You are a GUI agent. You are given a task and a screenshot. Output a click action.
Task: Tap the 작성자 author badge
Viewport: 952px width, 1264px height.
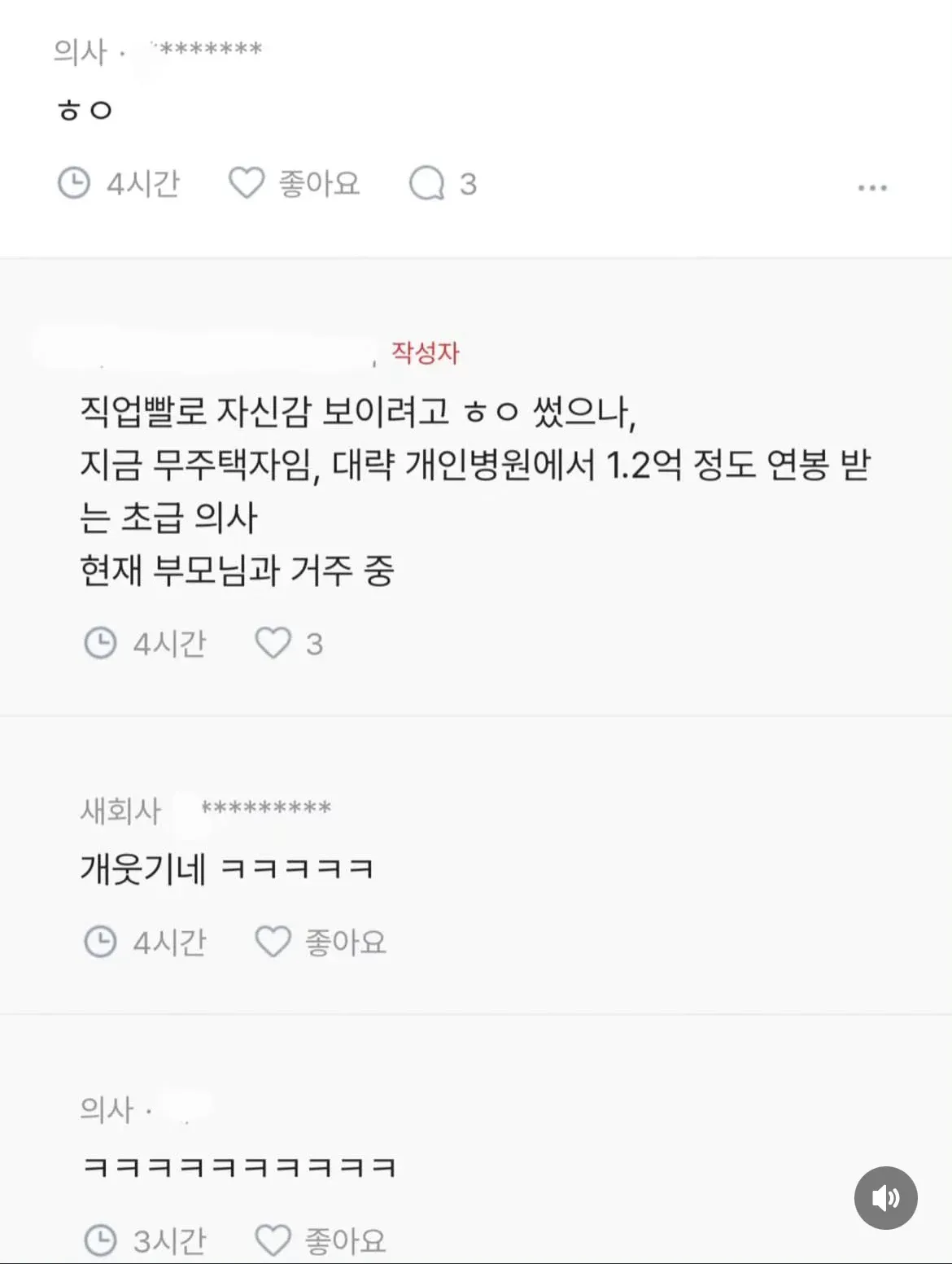426,353
